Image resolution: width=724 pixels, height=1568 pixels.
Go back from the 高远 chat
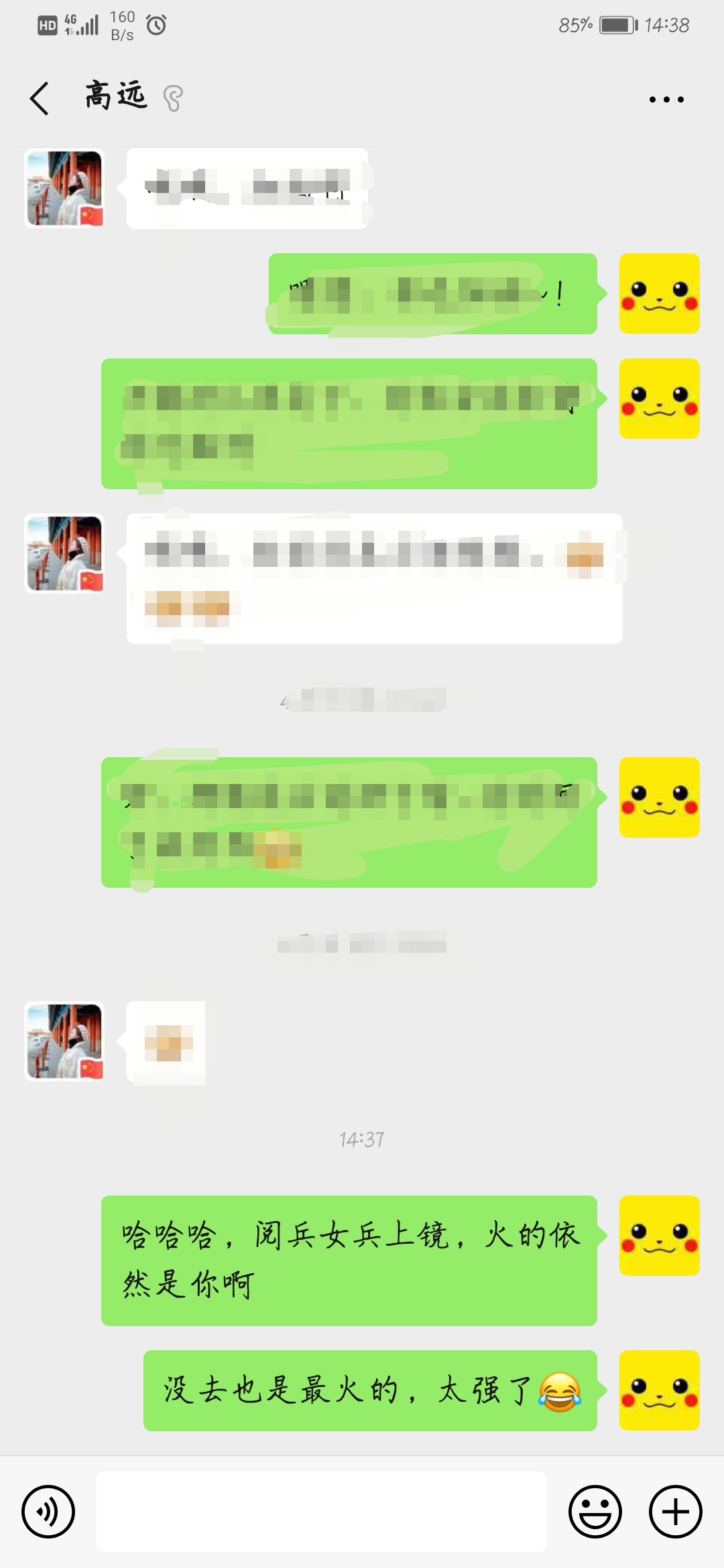pos(40,99)
